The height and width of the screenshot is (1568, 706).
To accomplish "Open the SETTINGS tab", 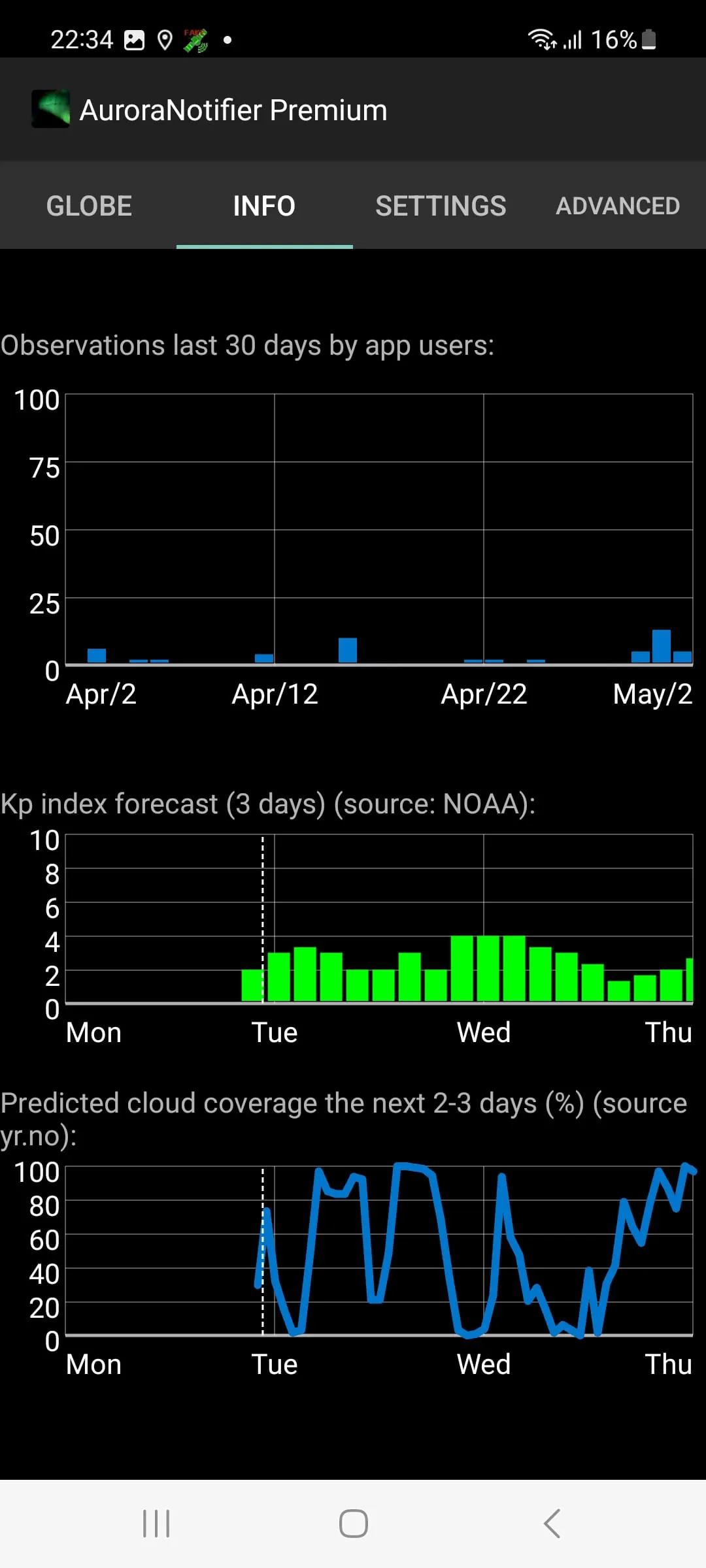I will 441,205.
